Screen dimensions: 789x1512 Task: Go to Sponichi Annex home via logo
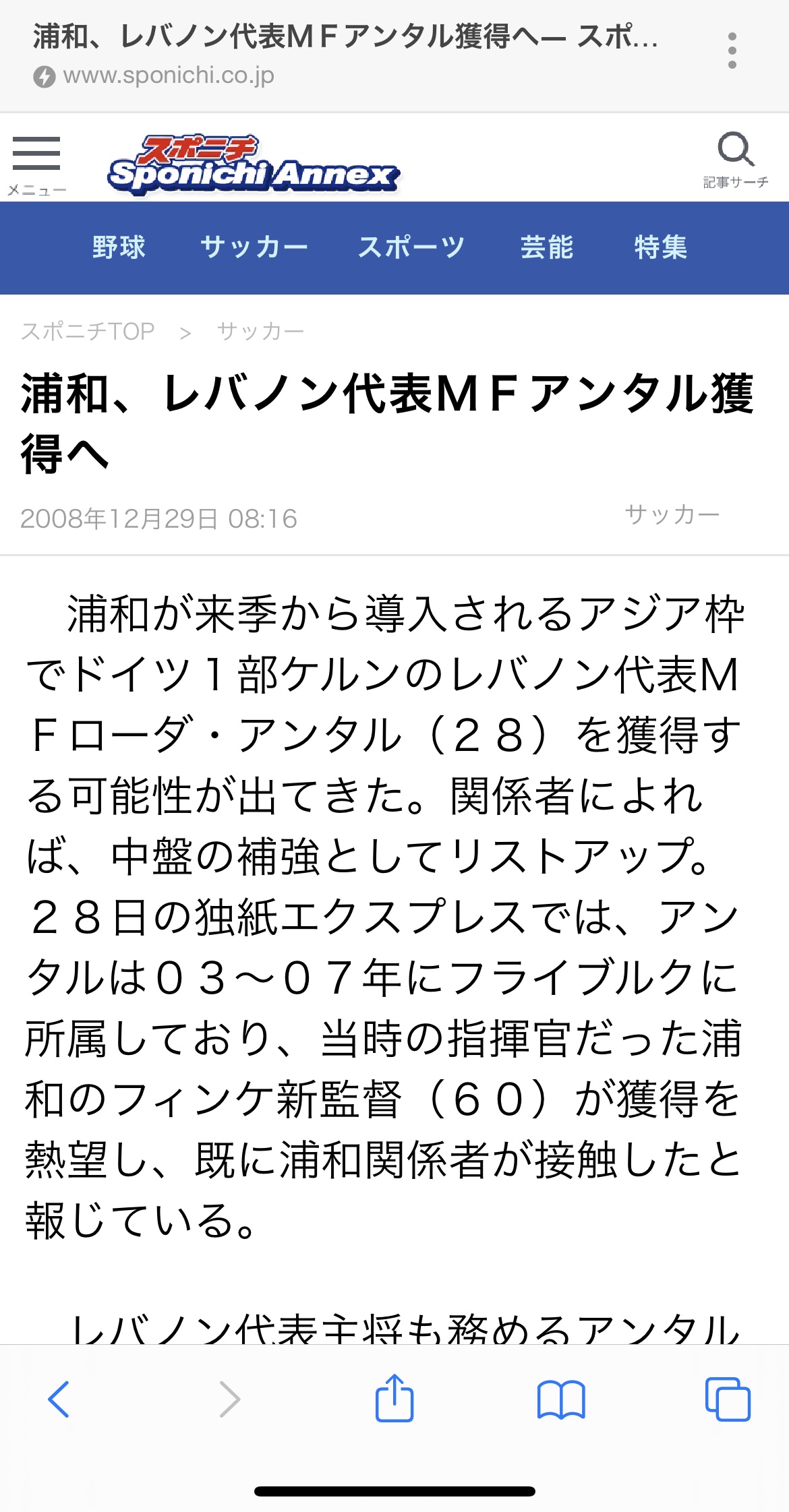tap(253, 165)
